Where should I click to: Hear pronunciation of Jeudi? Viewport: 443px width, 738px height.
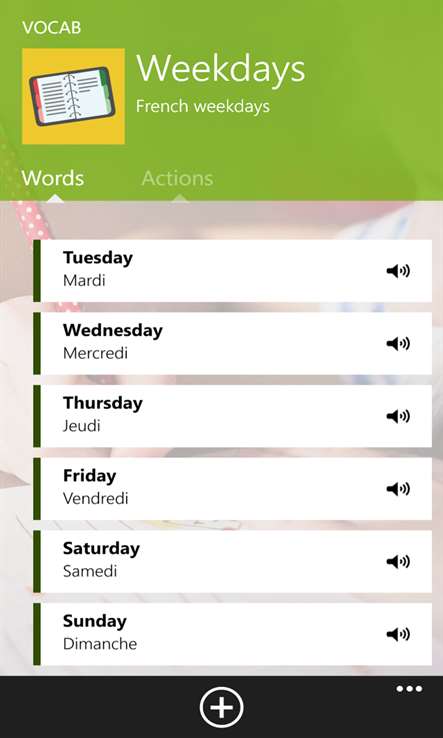[x=398, y=417]
